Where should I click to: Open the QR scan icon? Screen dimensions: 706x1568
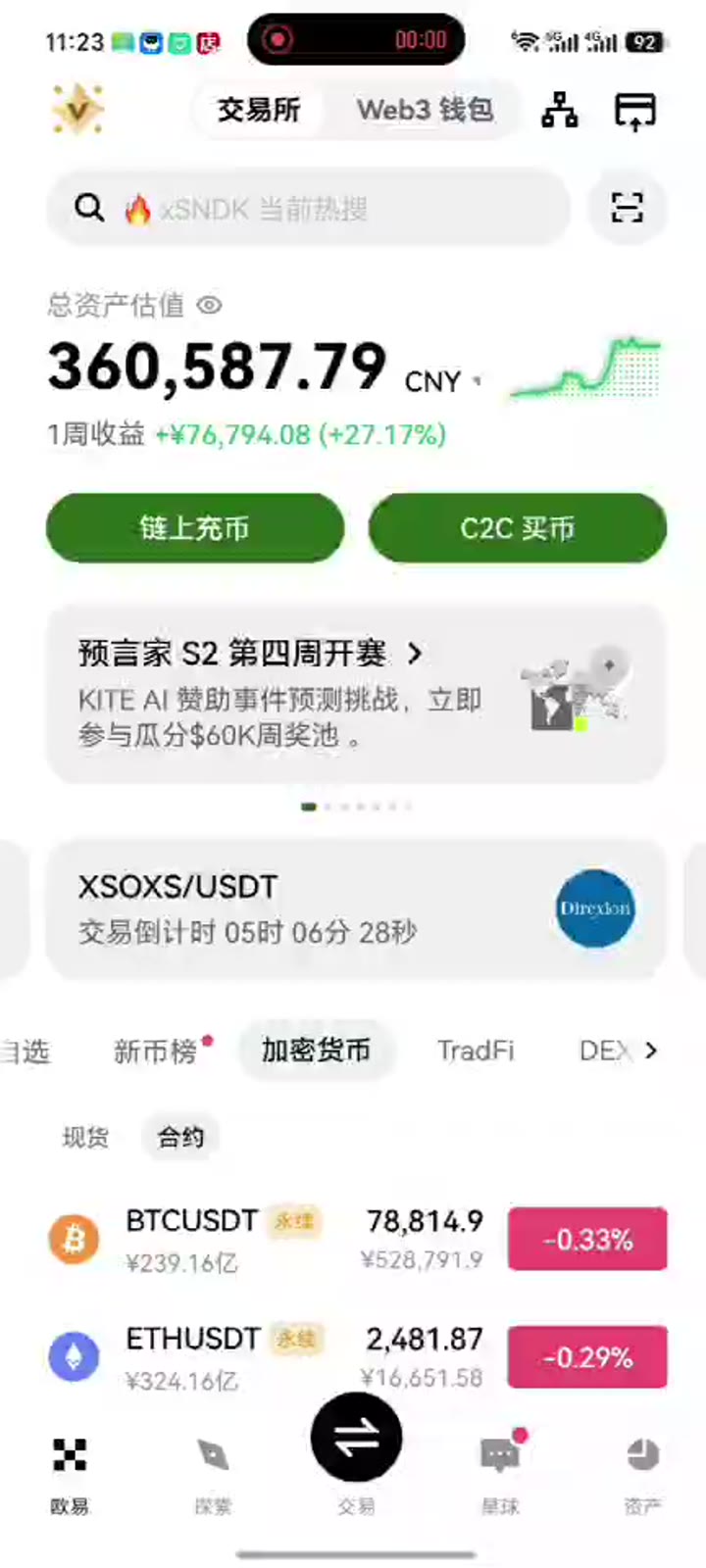coord(628,208)
